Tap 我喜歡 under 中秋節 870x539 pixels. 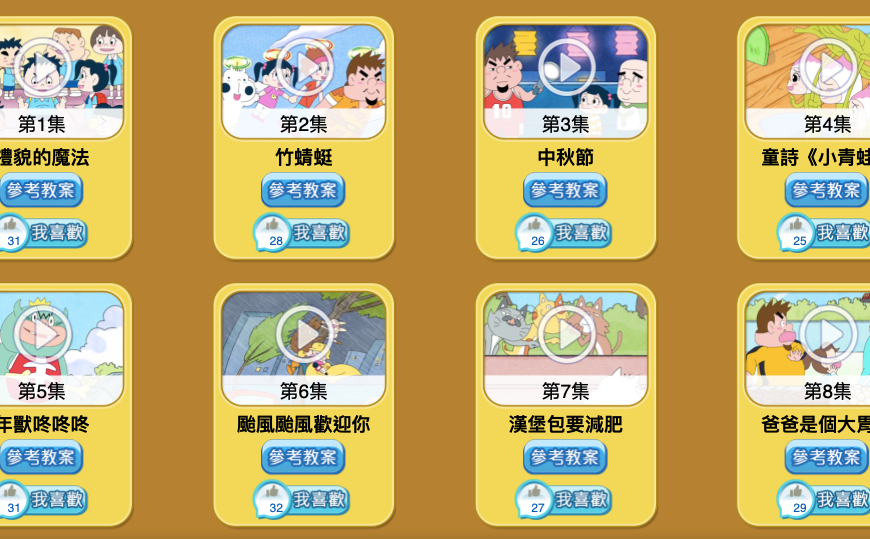click(x=565, y=233)
